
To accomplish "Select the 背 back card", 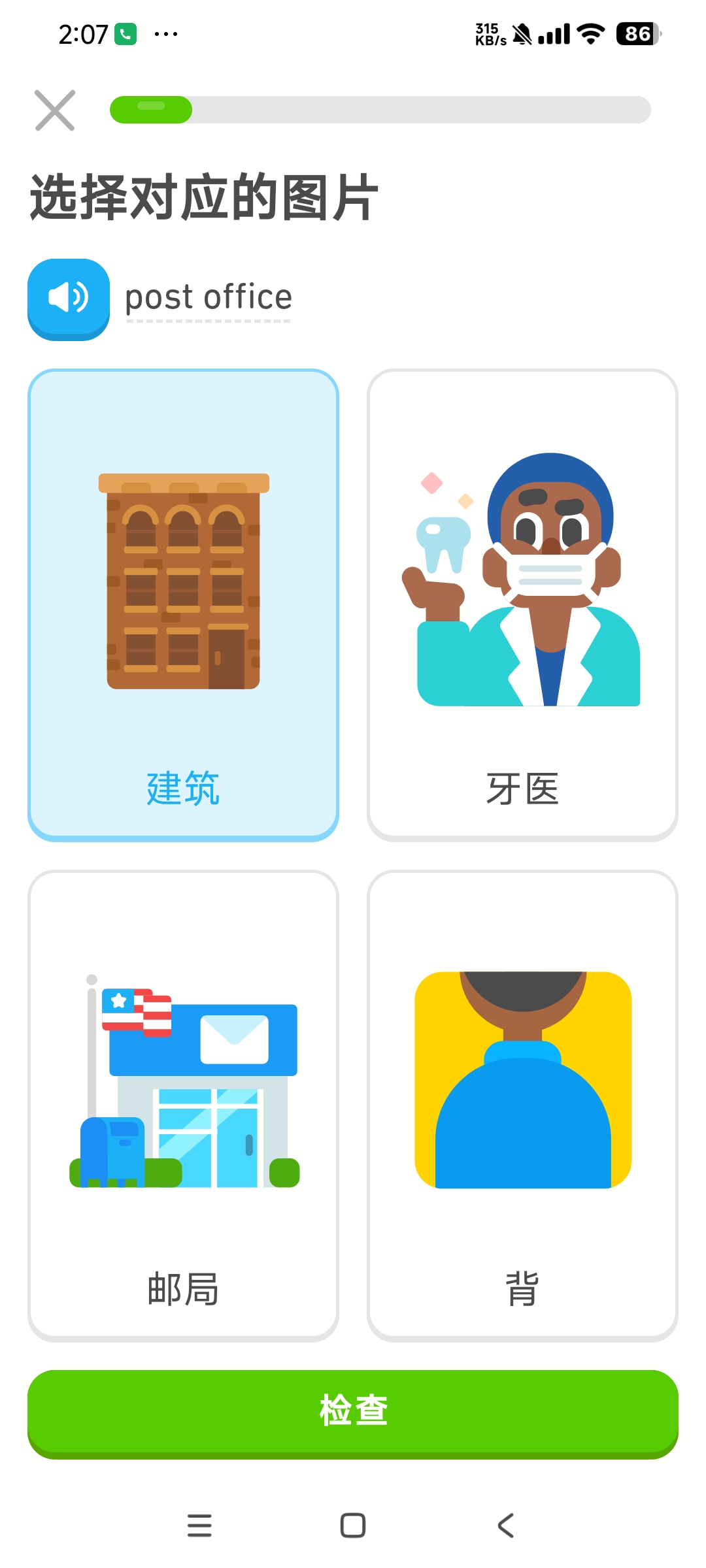I will [522, 1105].
